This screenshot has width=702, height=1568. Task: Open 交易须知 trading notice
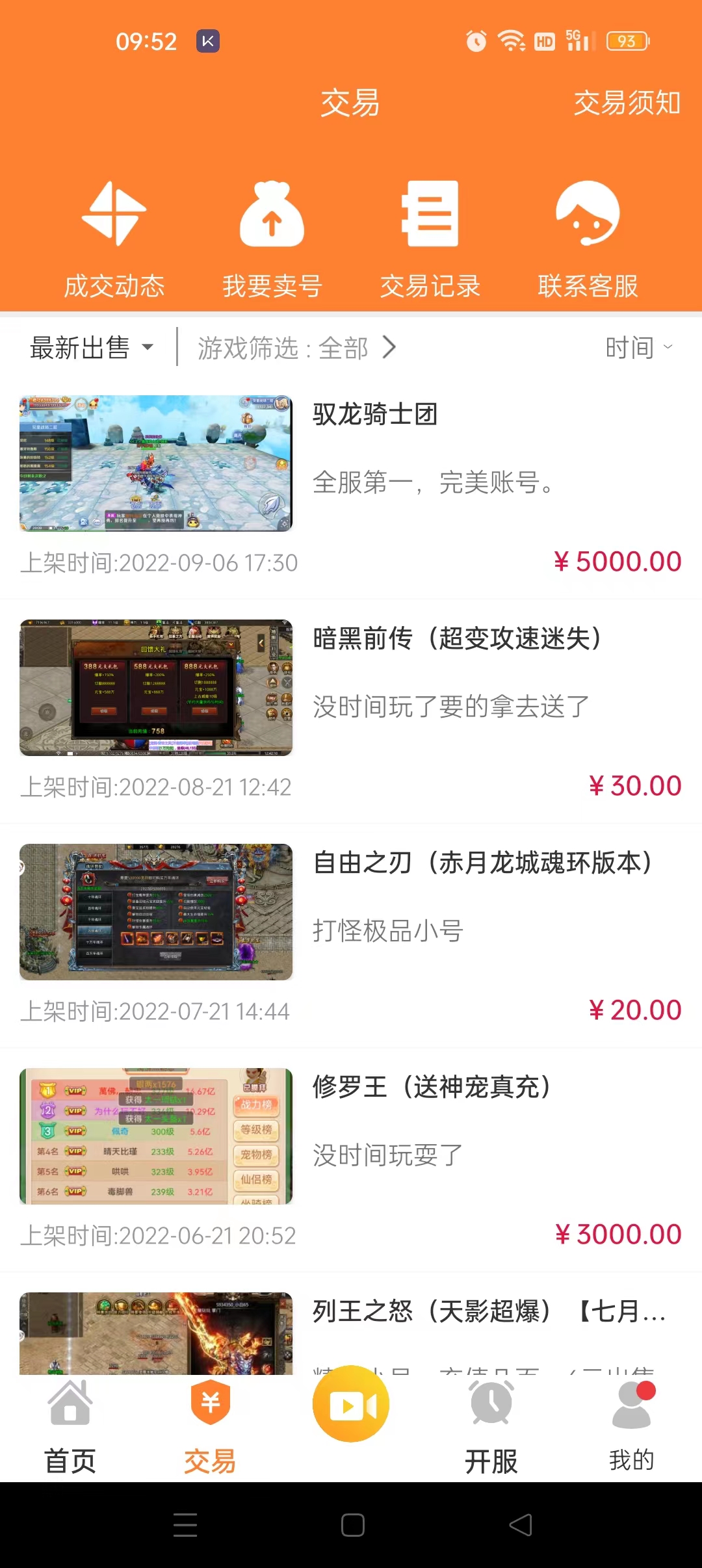[626, 103]
